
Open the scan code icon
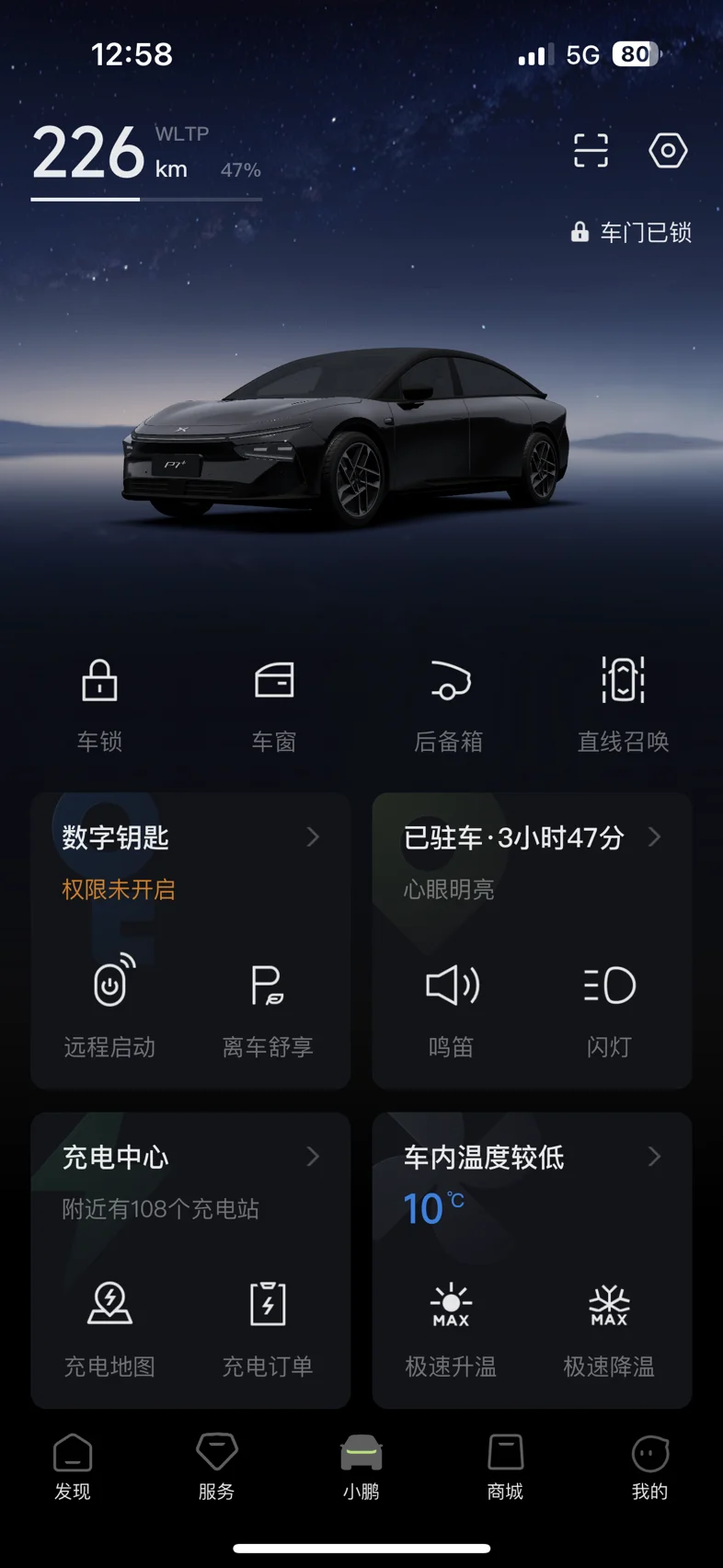tap(591, 150)
